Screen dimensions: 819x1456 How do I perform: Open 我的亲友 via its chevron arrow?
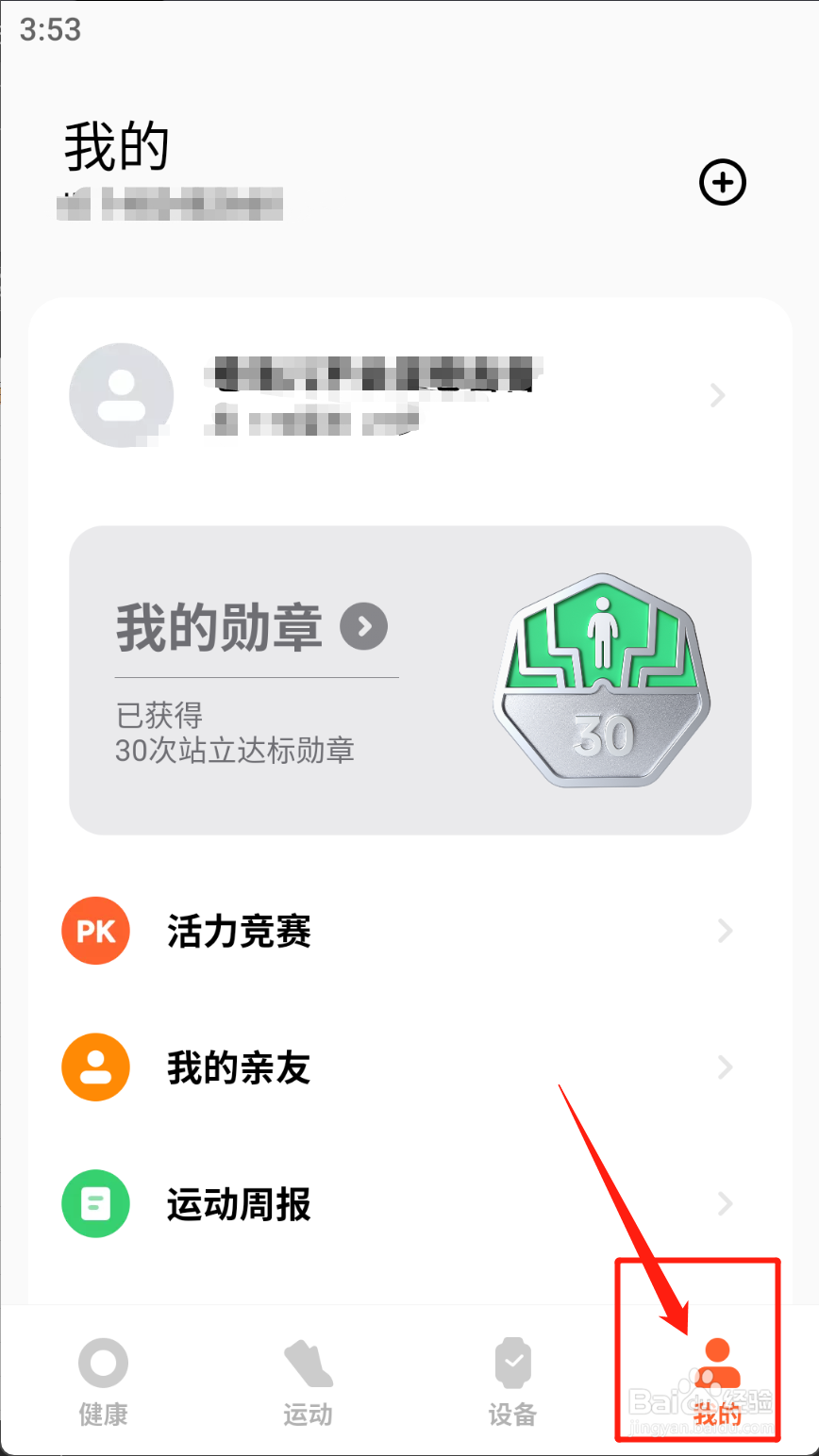725,1067
